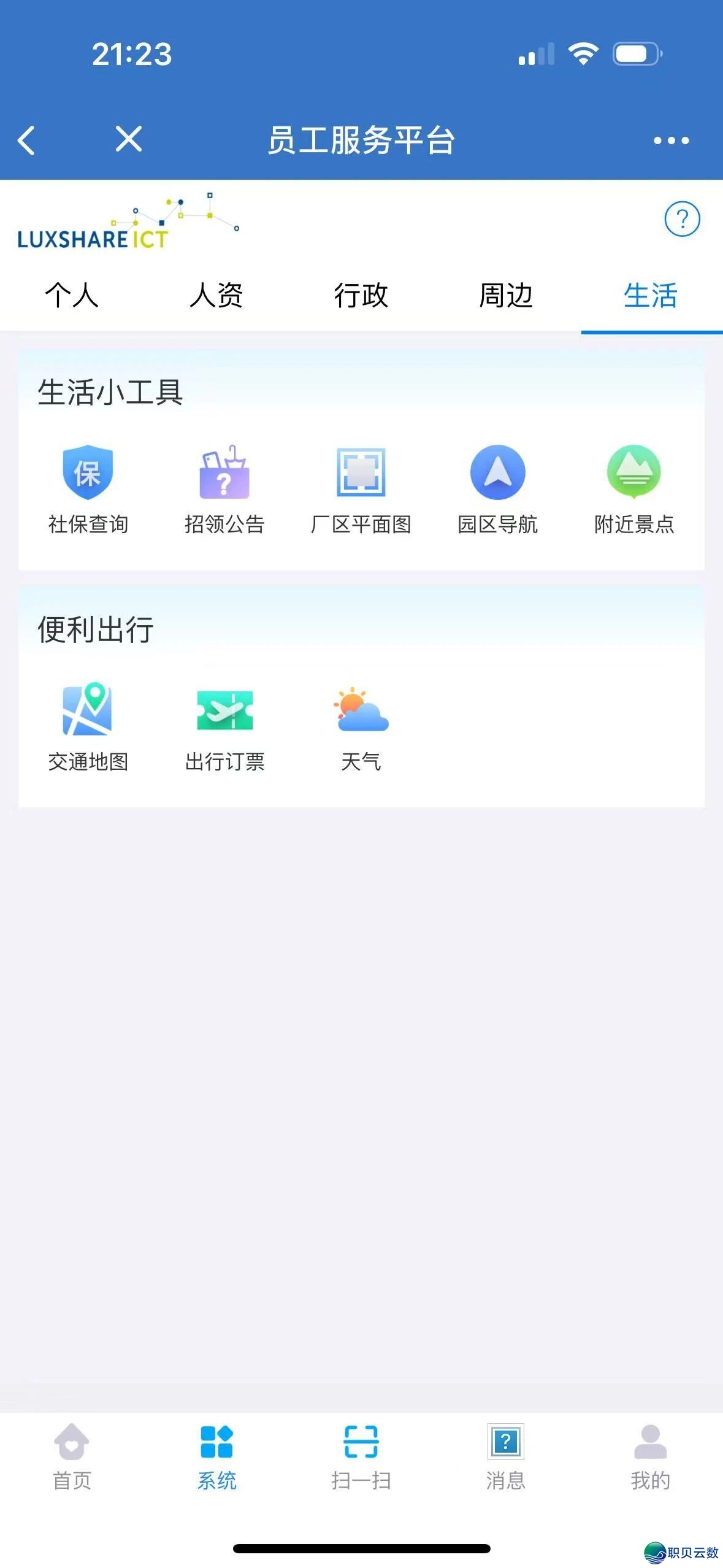
Task: Open the 周边 tab
Action: 506,297
